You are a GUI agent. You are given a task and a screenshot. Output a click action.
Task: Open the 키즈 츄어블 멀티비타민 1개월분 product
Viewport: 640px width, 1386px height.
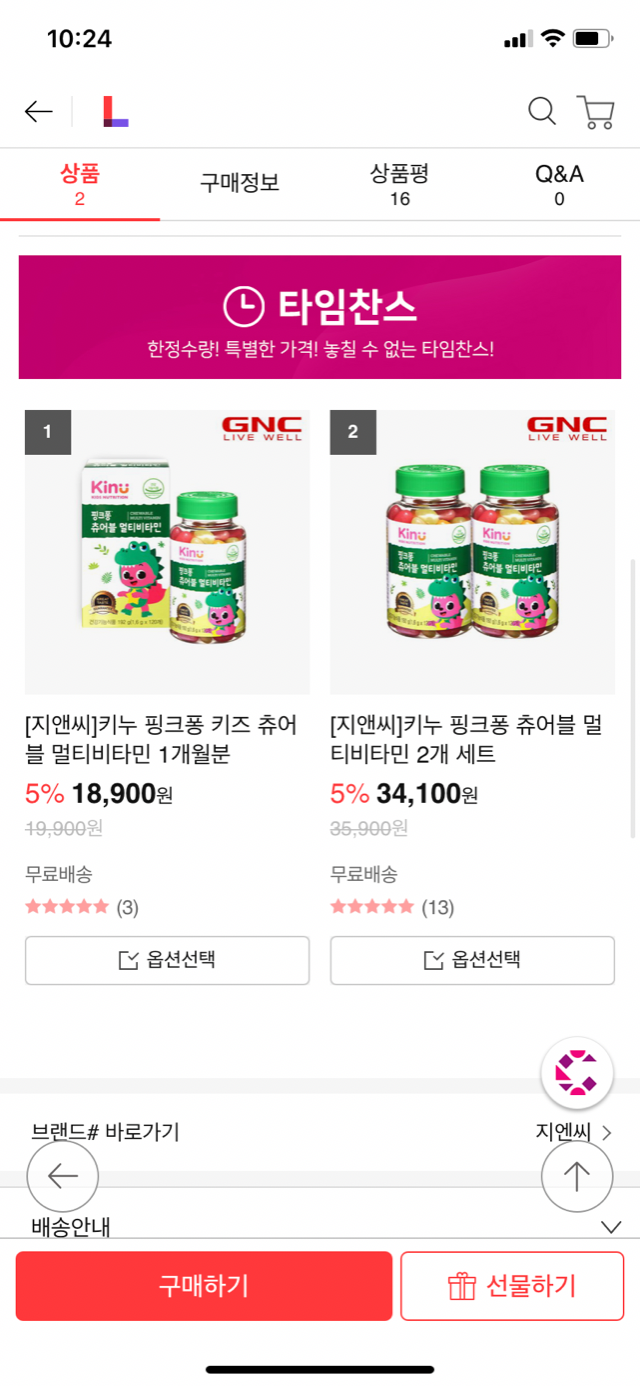pos(167,552)
